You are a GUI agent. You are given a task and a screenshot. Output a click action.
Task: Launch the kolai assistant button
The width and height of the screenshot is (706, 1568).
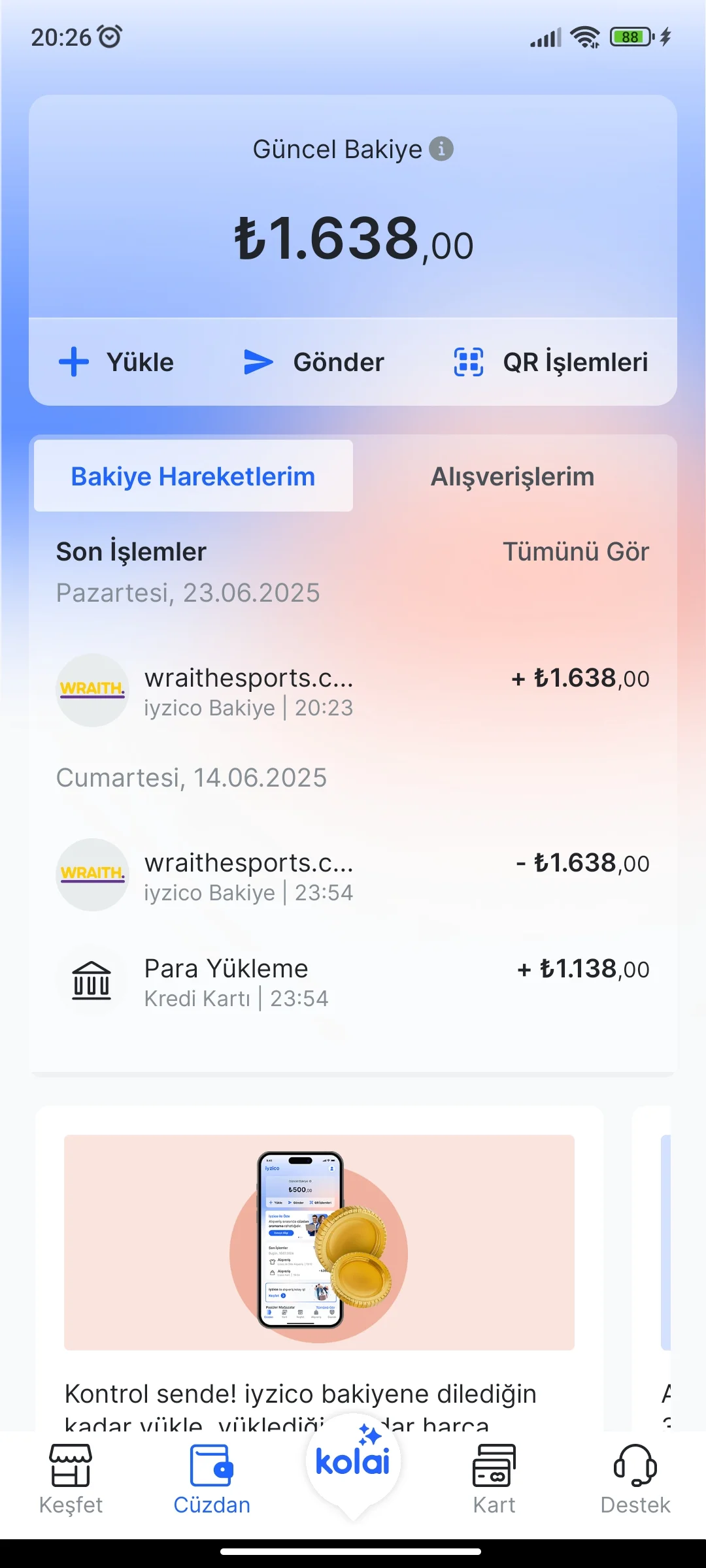point(353,1462)
